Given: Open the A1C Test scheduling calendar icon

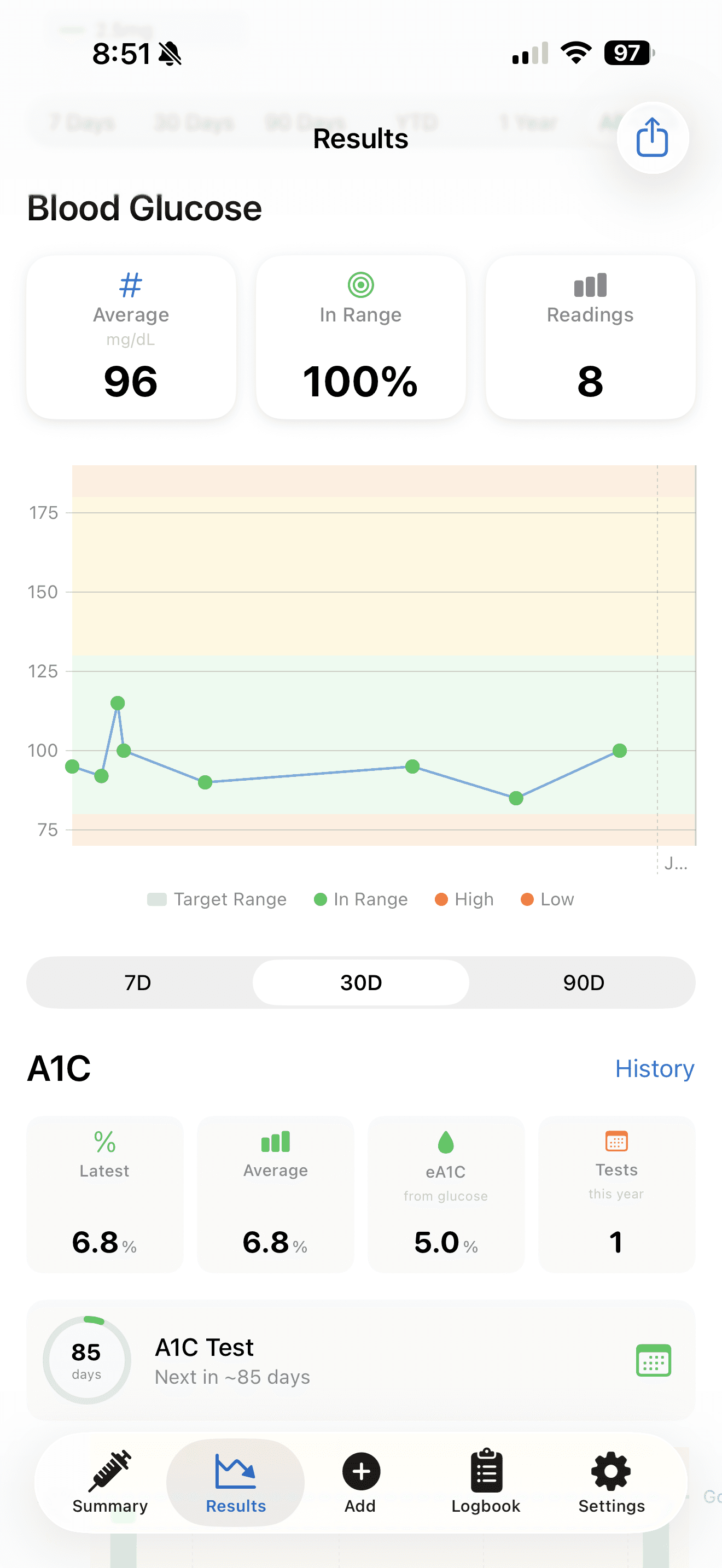Looking at the screenshot, I should point(654,1362).
